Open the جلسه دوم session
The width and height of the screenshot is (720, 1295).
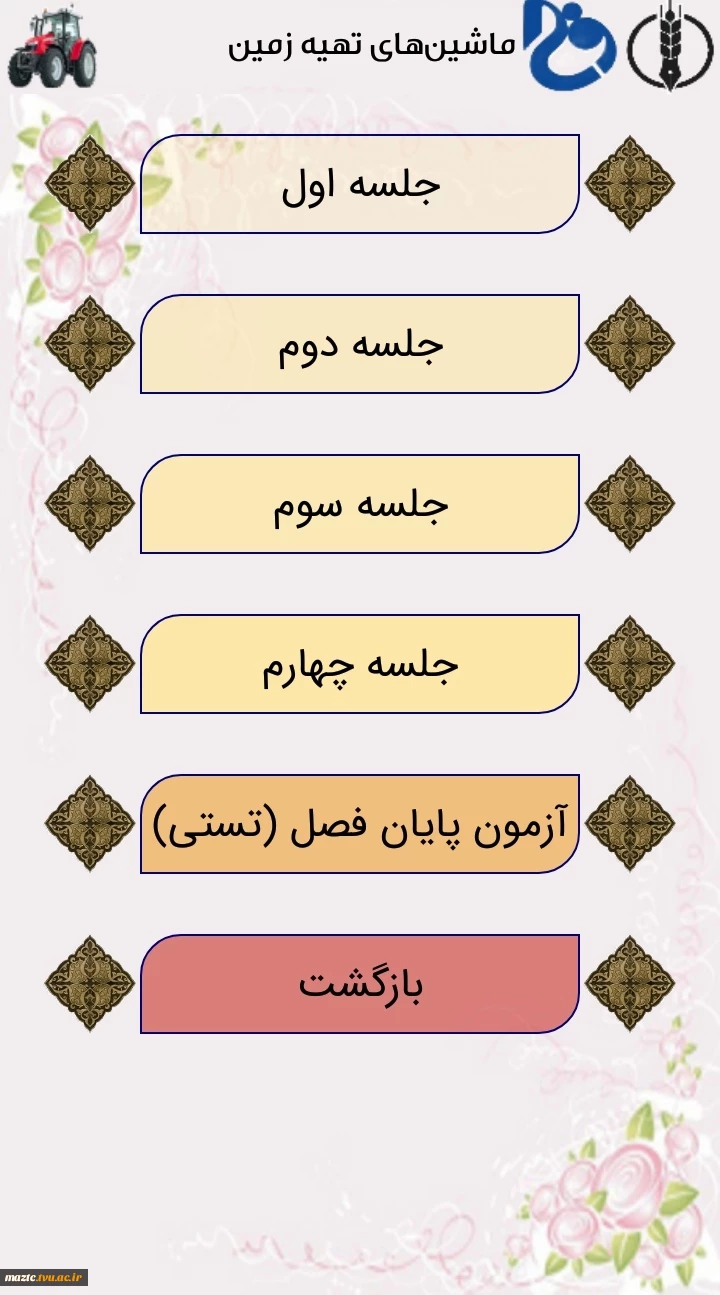tap(360, 344)
